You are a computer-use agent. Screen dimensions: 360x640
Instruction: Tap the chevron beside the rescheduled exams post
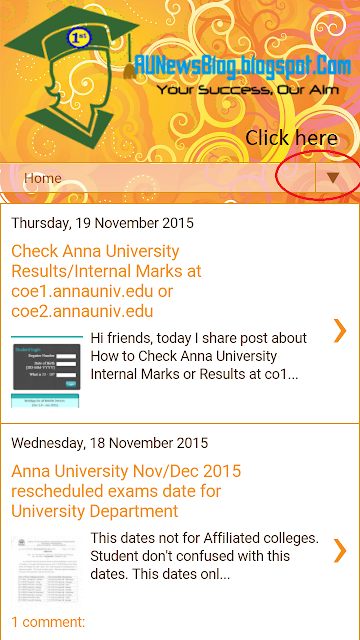pos(340,551)
